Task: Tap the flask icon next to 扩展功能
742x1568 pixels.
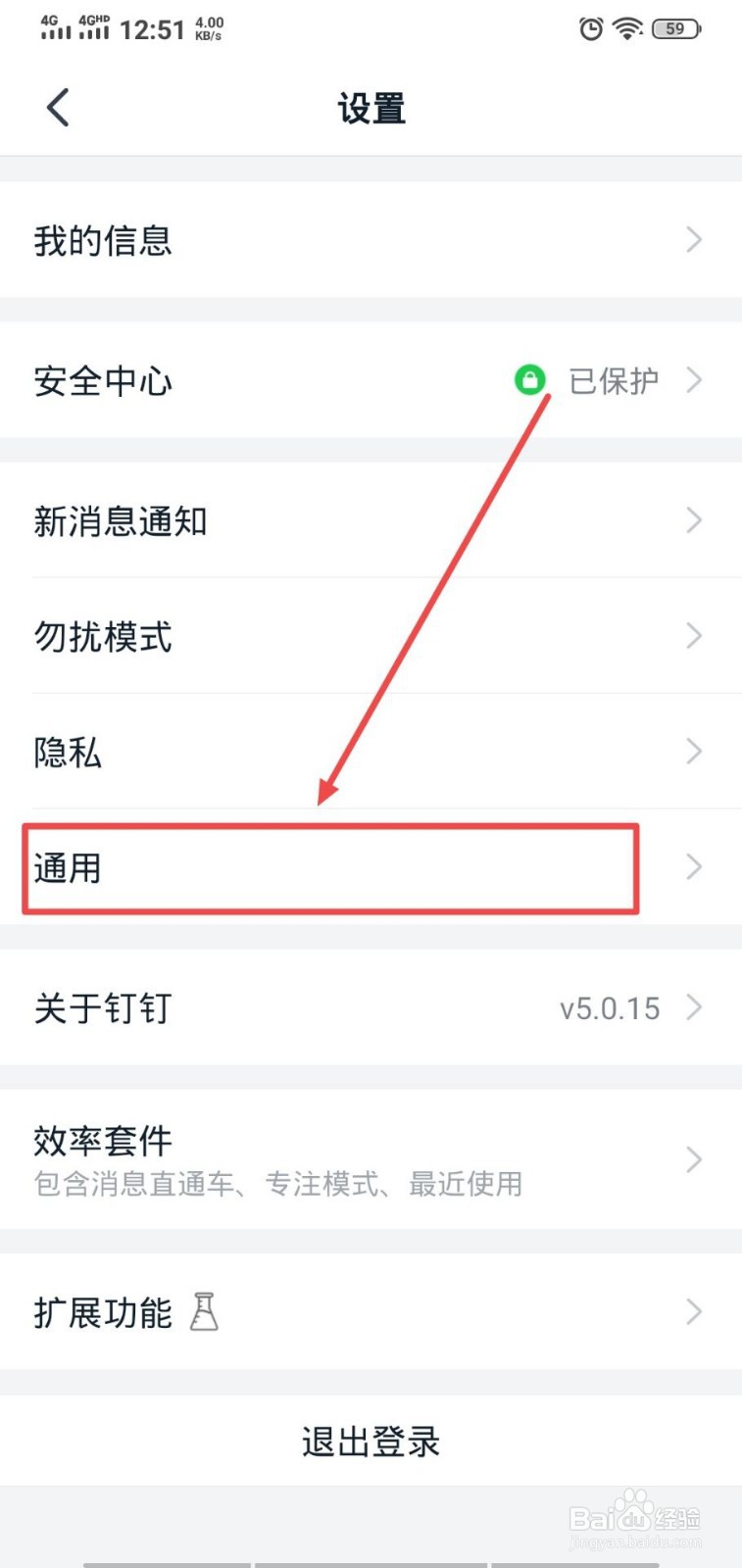Action: coord(206,1312)
